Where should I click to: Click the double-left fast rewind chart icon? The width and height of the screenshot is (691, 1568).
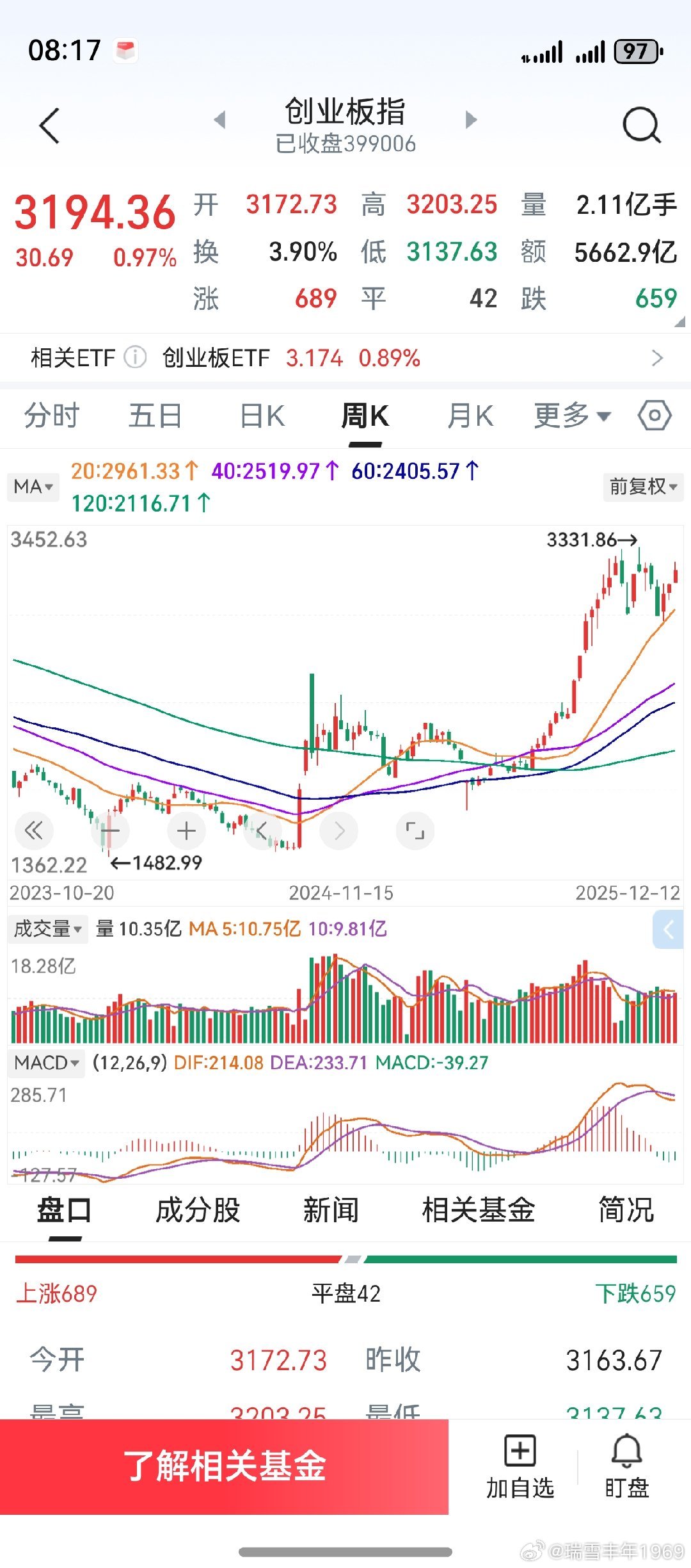[34, 830]
